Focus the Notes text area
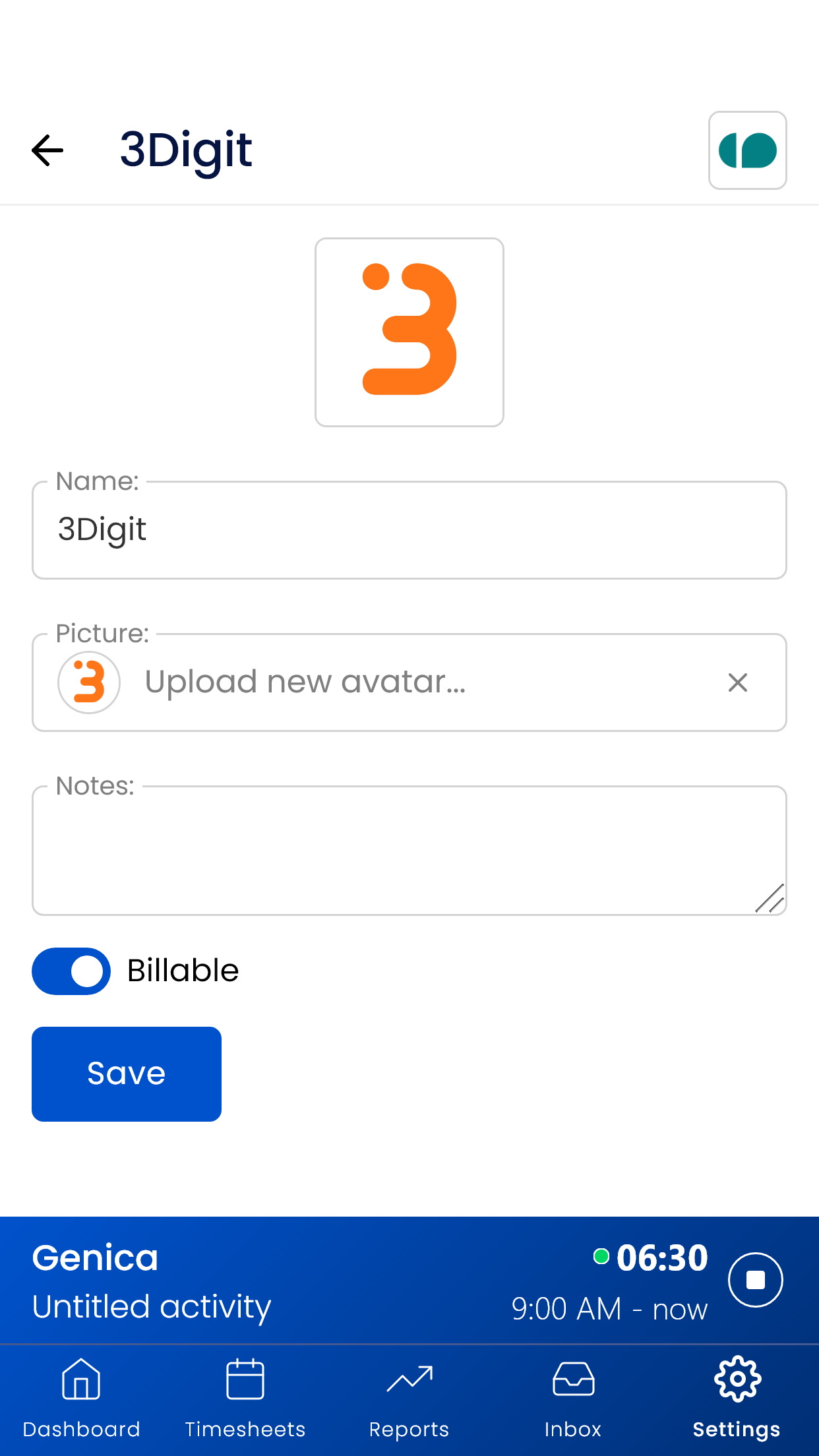 click(x=409, y=850)
